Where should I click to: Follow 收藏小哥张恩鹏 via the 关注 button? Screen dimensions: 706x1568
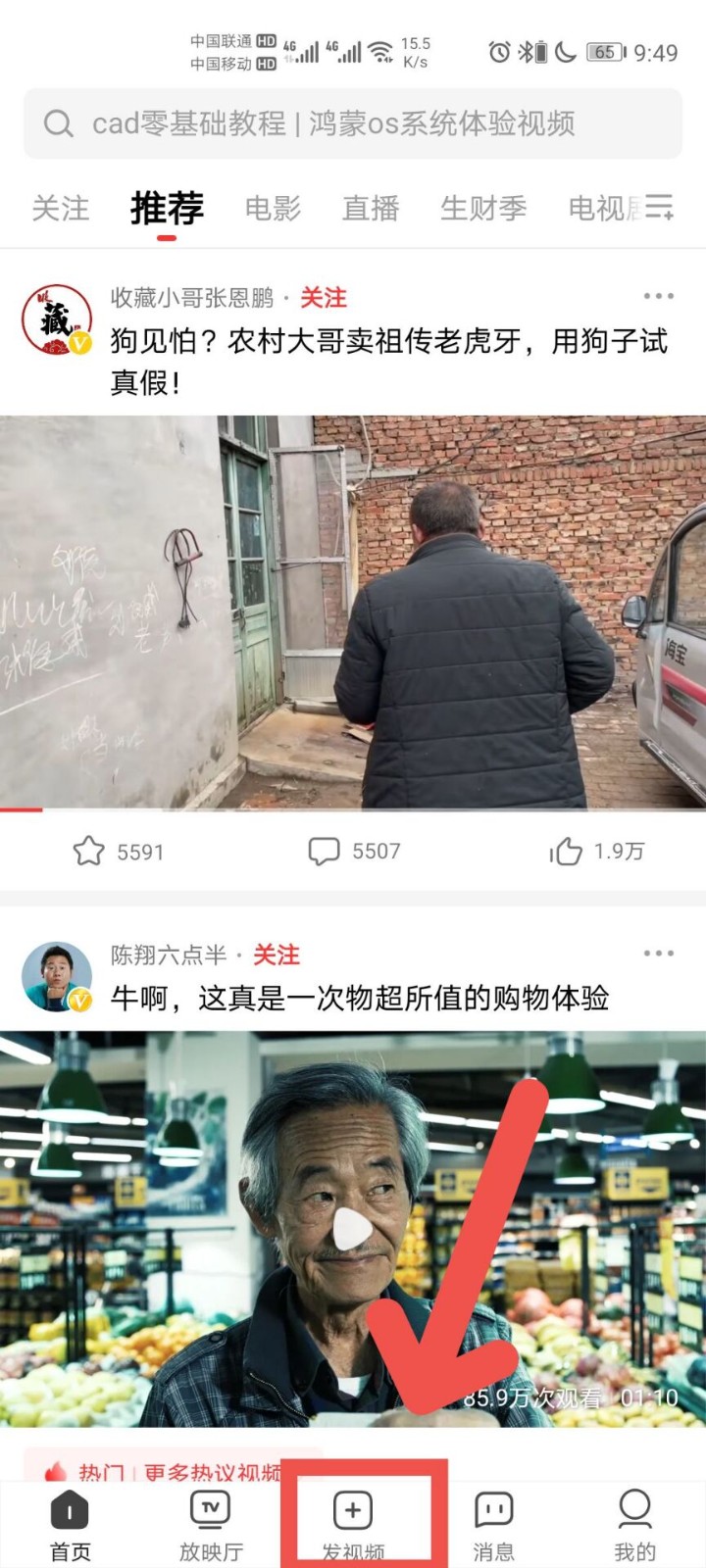click(326, 297)
